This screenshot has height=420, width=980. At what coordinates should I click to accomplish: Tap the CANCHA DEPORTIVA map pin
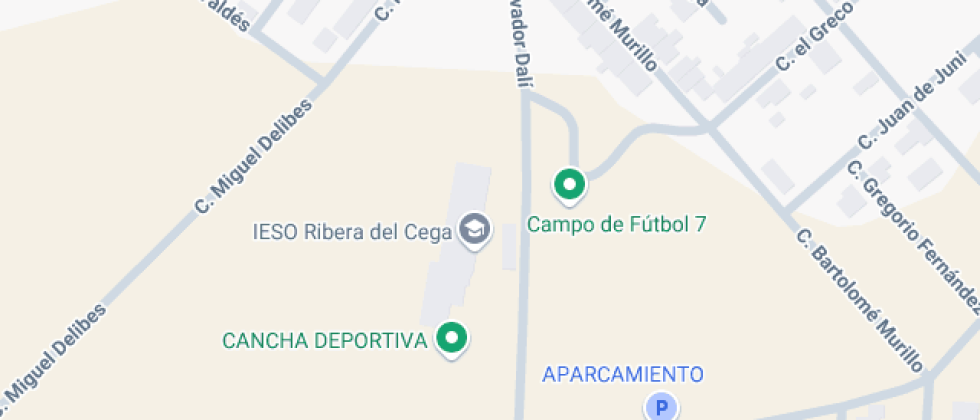tap(452, 339)
